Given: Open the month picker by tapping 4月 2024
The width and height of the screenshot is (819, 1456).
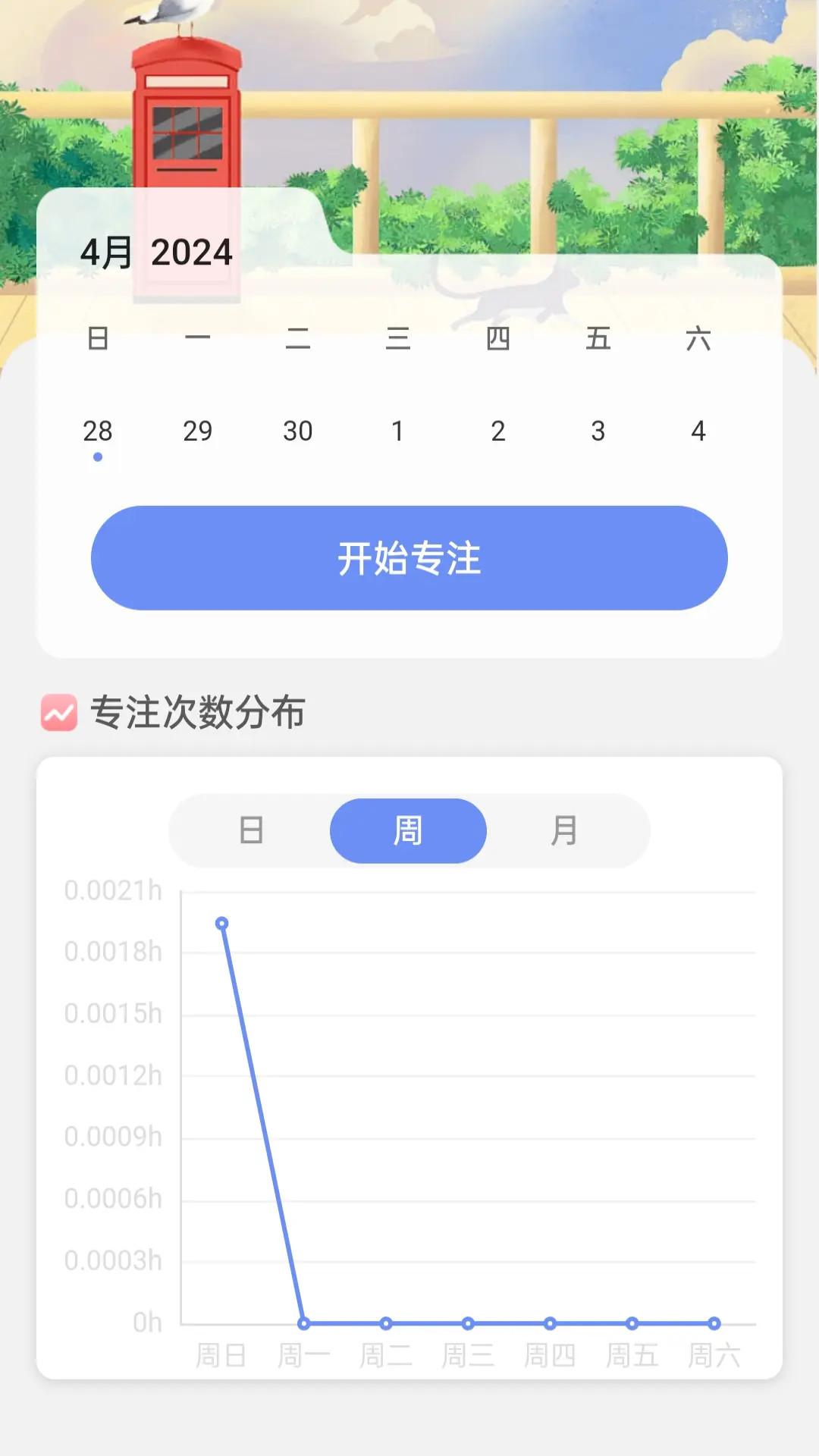Looking at the screenshot, I should [x=157, y=252].
